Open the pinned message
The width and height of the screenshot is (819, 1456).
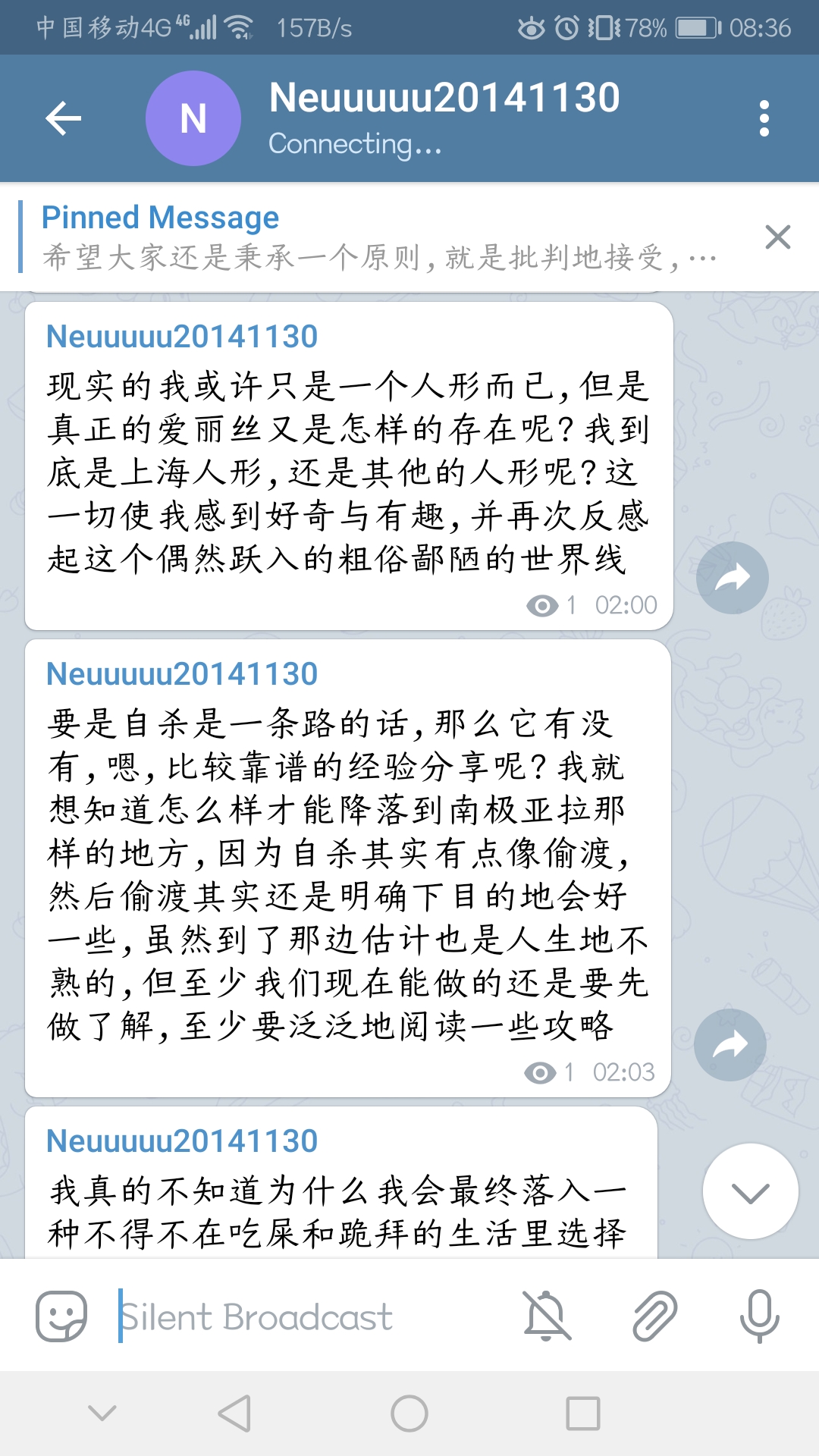pyautogui.click(x=379, y=237)
